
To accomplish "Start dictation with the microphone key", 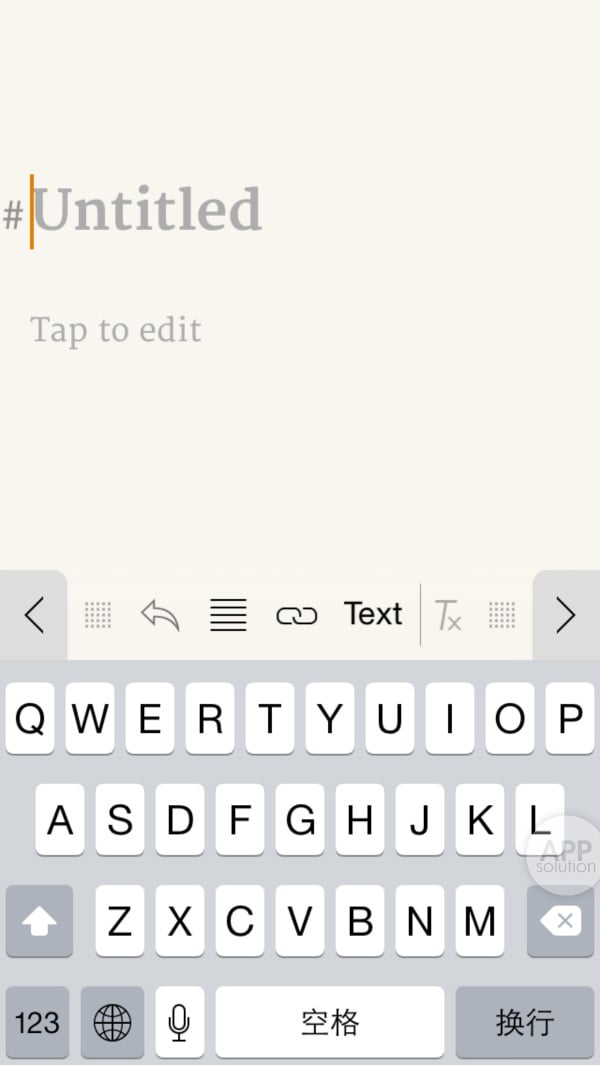I will pos(180,1022).
